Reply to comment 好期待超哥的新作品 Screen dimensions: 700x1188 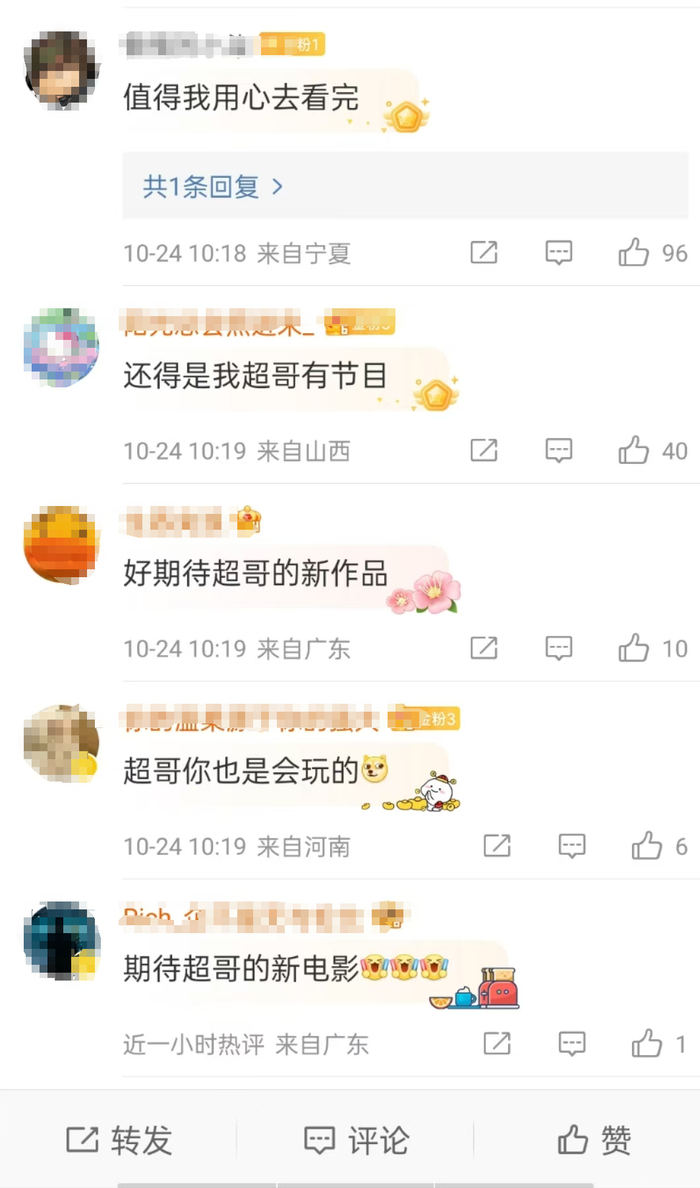(x=559, y=648)
